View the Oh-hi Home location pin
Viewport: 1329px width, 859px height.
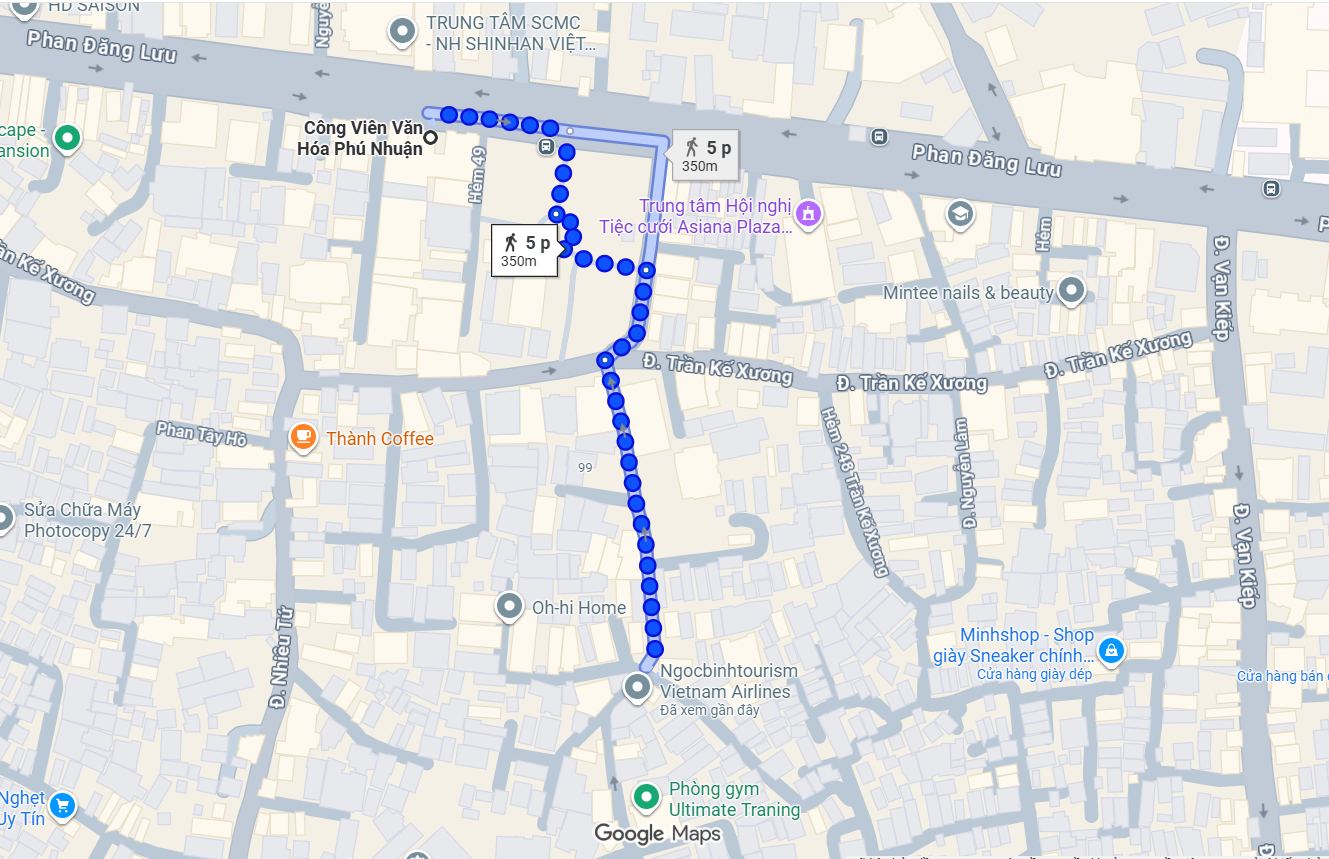coord(510,606)
